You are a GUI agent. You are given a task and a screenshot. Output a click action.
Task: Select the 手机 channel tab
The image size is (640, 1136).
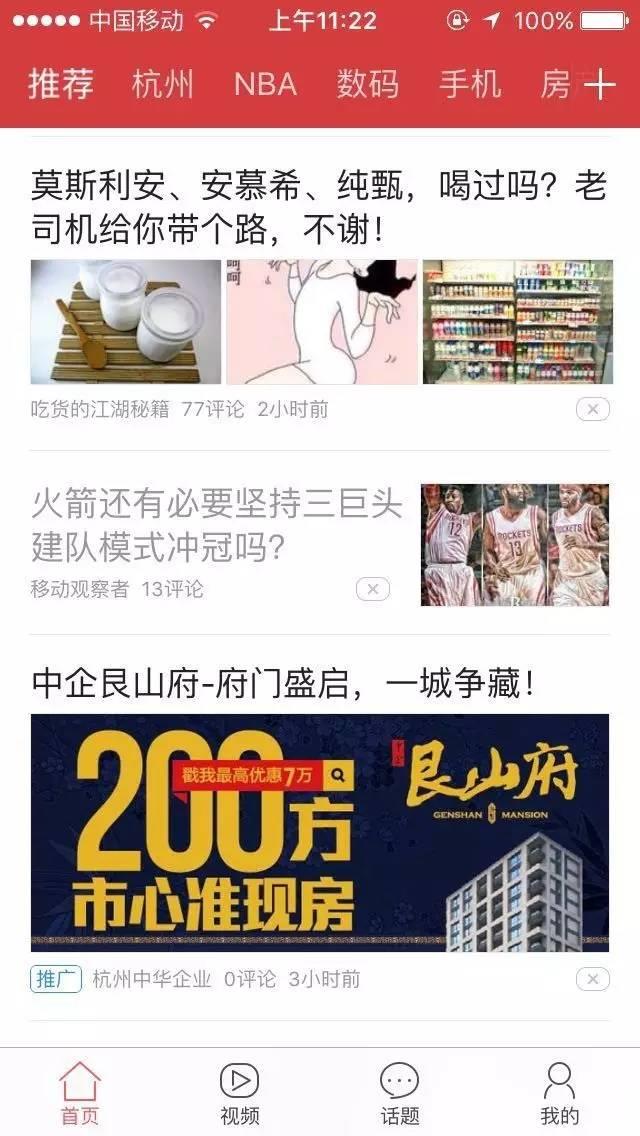(470, 85)
